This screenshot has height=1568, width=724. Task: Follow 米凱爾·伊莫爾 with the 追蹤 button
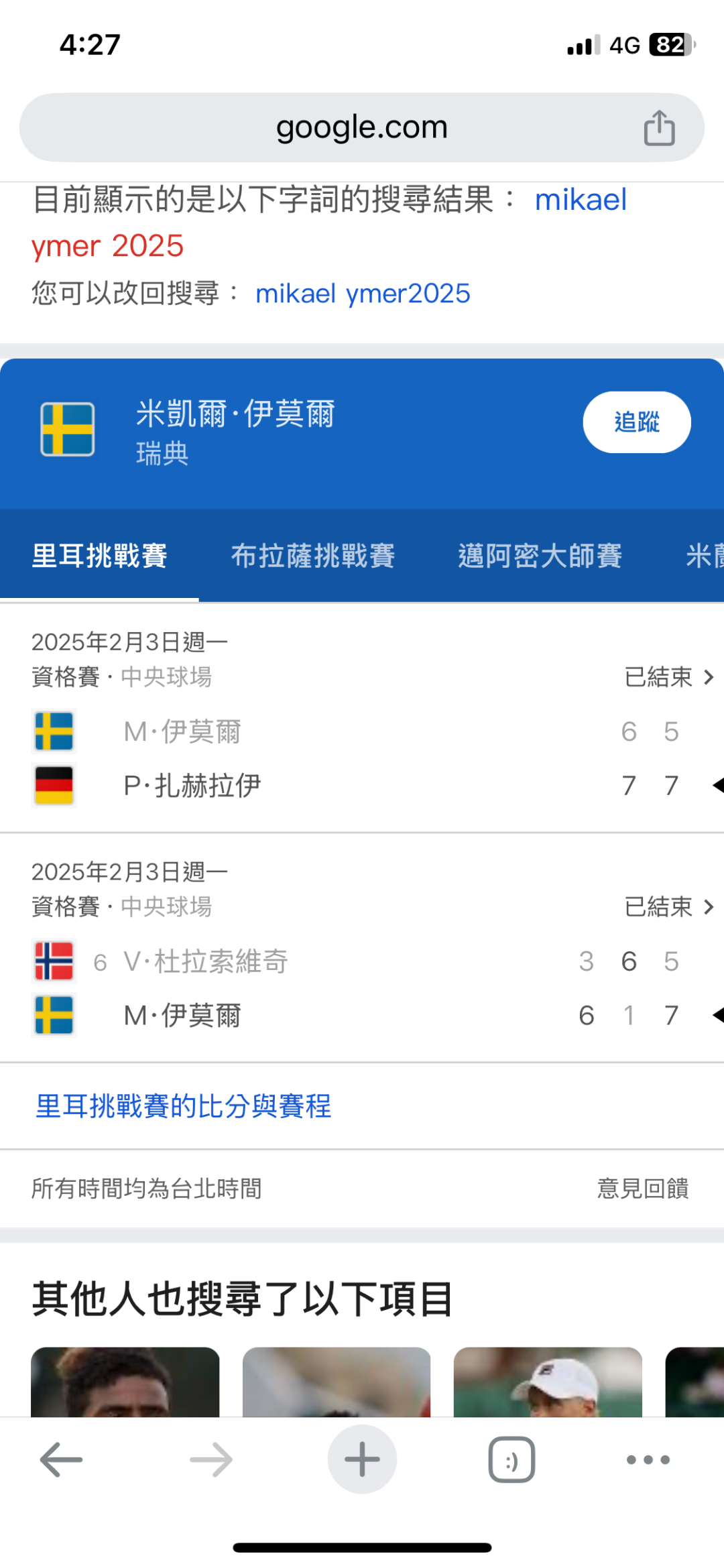[x=636, y=422]
